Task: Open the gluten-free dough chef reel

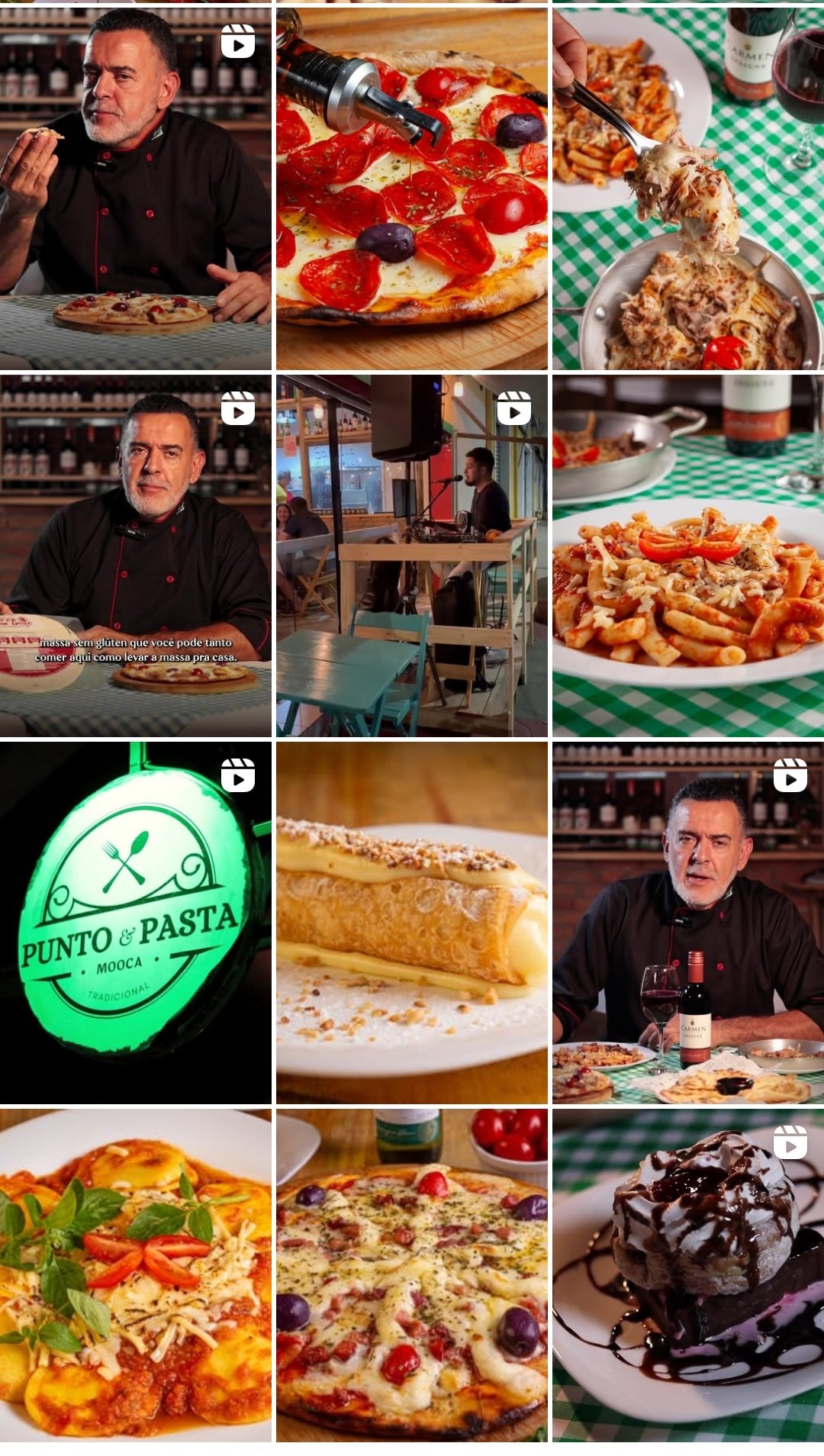Action: pyautogui.click(x=135, y=556)
